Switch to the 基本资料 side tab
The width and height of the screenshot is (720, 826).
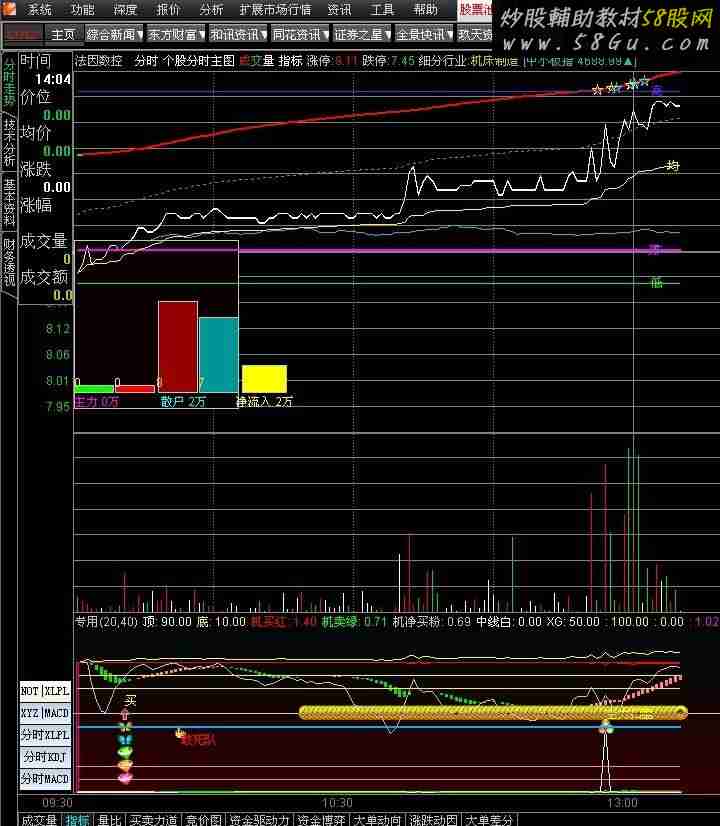(x=9, y=202)
